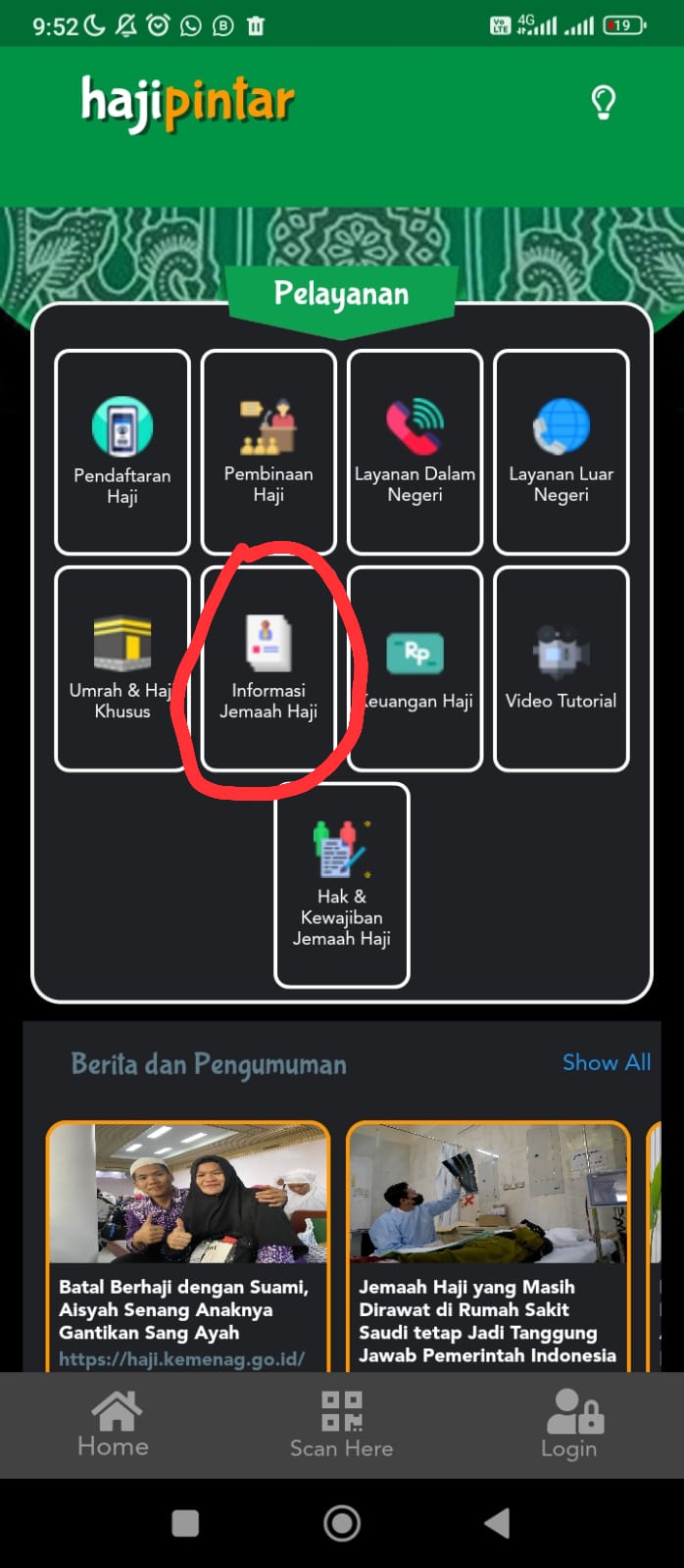Screen dimensions: 684x1568
Task: Tap the lightbulb tips icon
Action: click(x=604, y=102)
